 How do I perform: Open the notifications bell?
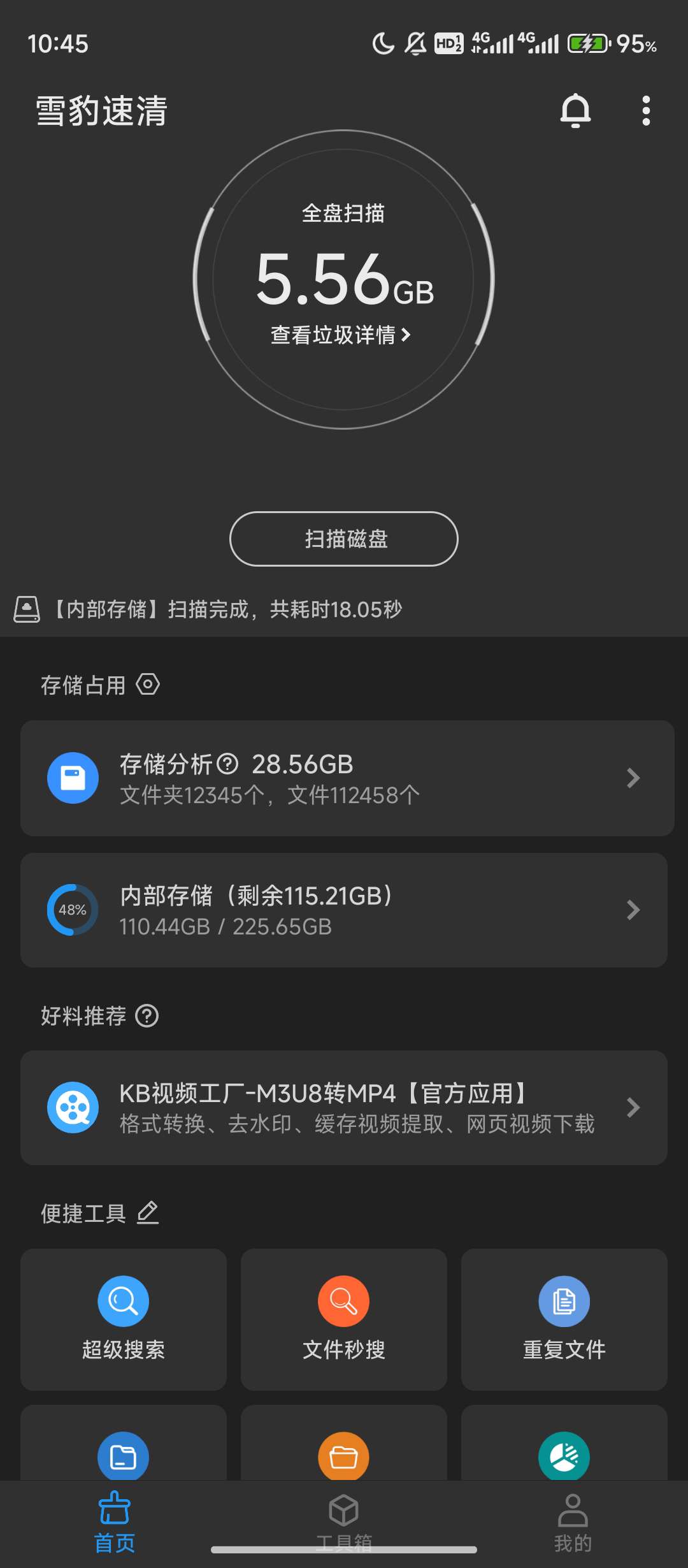[x=575, y=111]
